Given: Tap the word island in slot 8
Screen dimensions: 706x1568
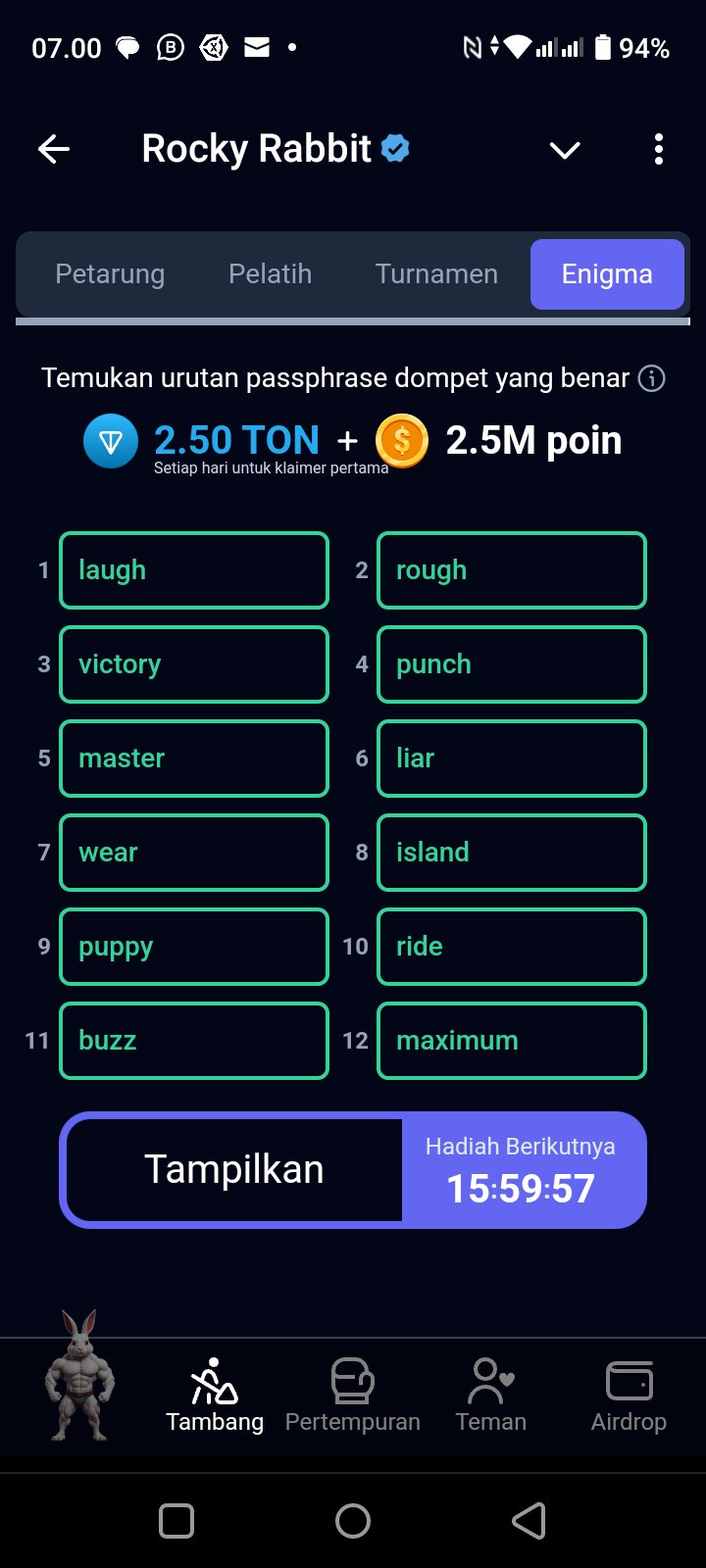Looking at the screenshot, I should coord(512,853).
